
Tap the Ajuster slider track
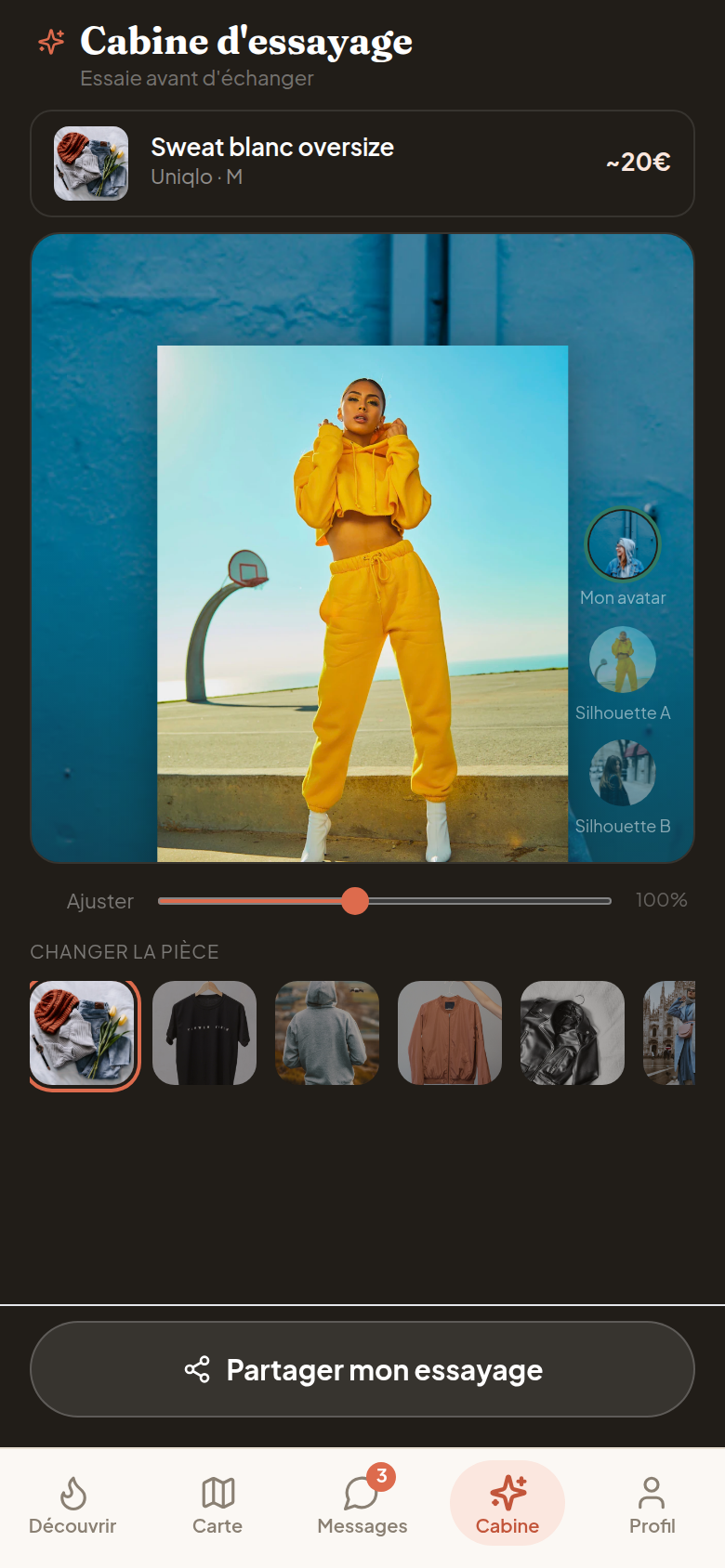pyautogui.click(x=385, y=901)
